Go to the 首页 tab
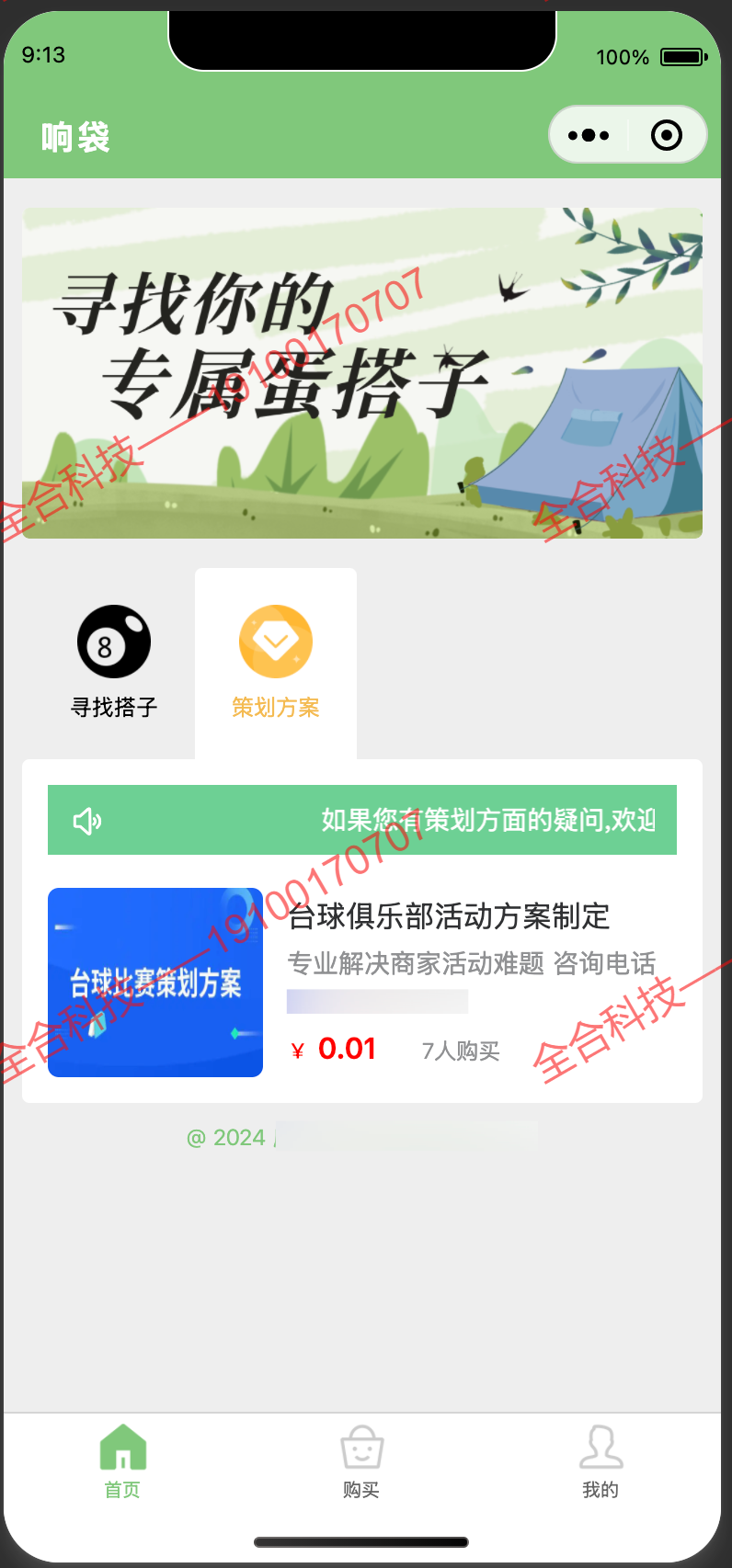 coord(122,1461)
